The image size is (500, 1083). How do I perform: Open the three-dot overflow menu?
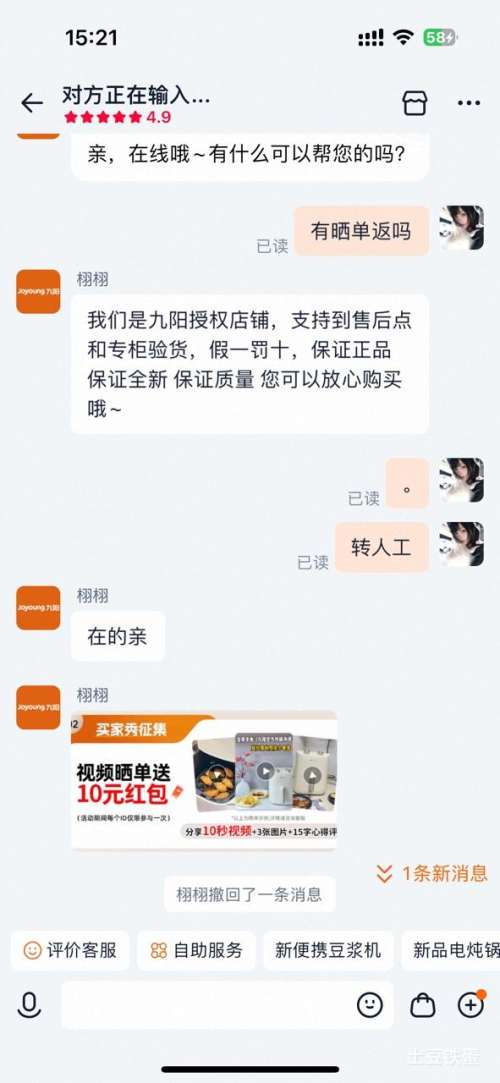pyautogui.click(x=469, y=104)
